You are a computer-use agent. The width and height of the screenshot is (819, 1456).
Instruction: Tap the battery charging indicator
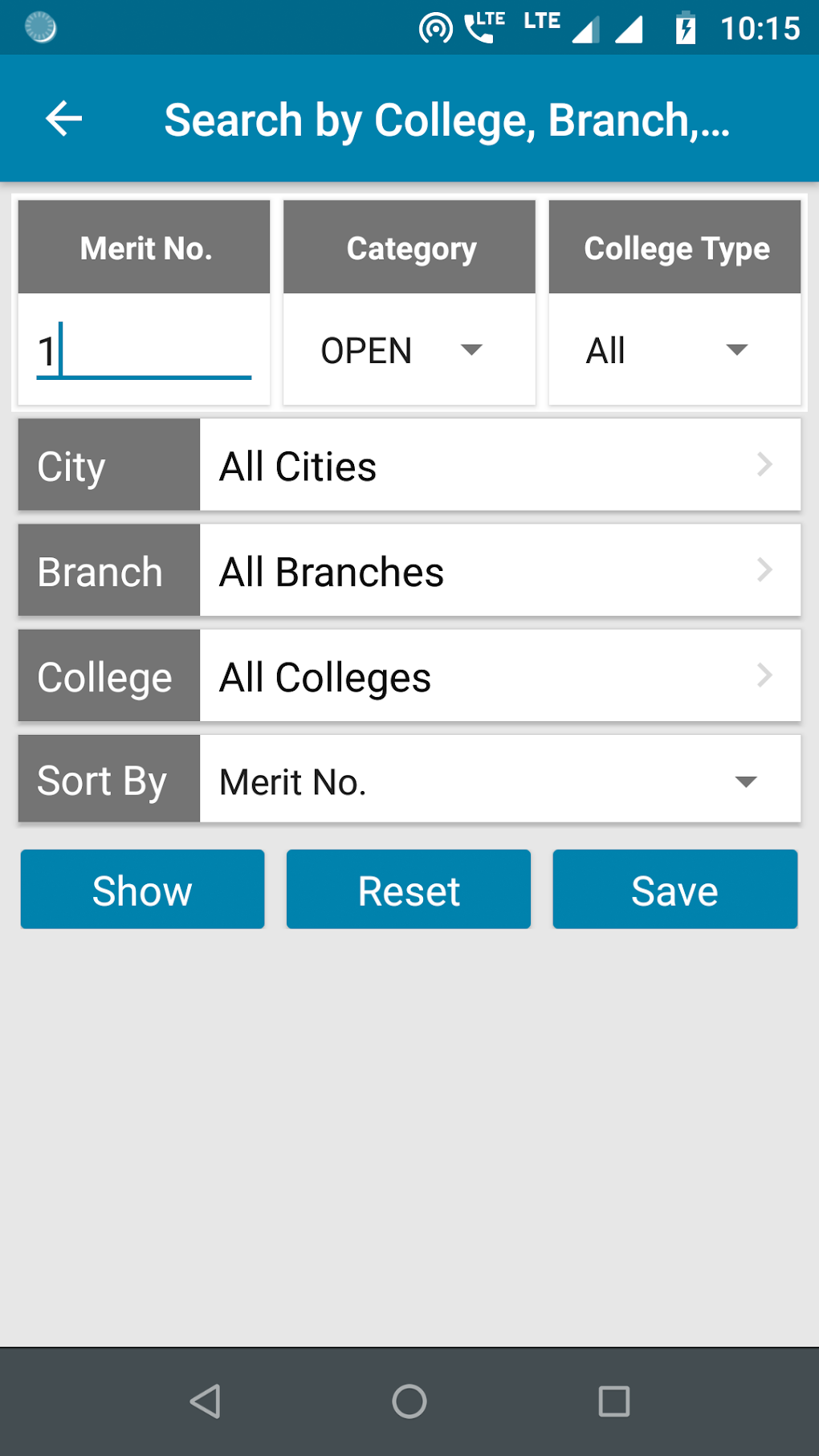pyautogui.click(x=684, y=27)
